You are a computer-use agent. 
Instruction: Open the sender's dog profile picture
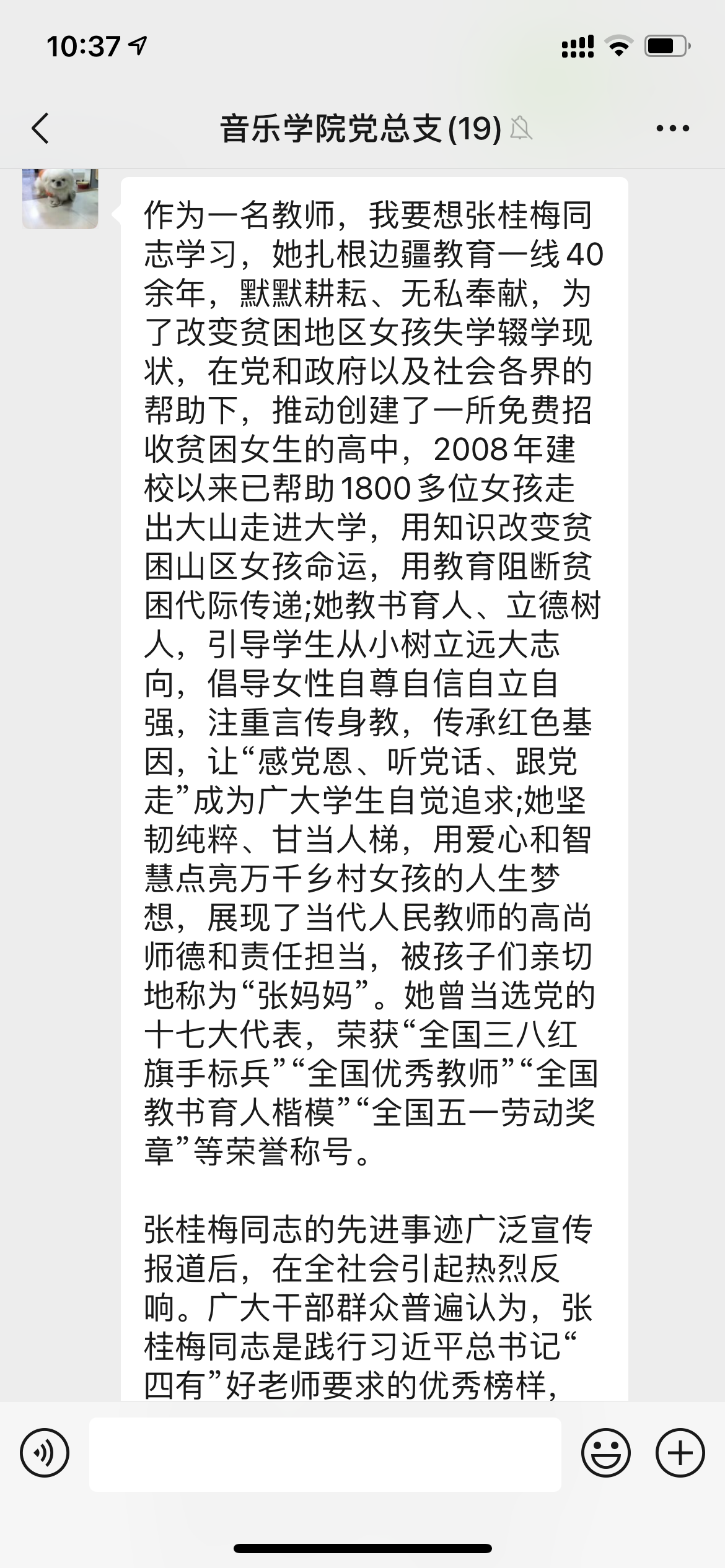coord(60,199)
